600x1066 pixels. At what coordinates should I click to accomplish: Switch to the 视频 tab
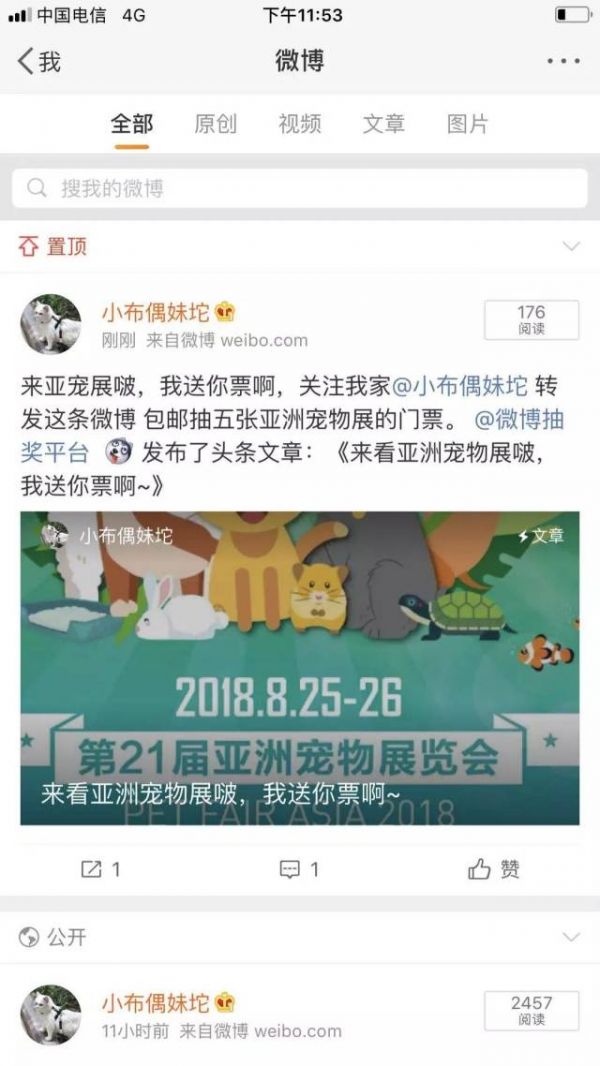tap(300, 124)
